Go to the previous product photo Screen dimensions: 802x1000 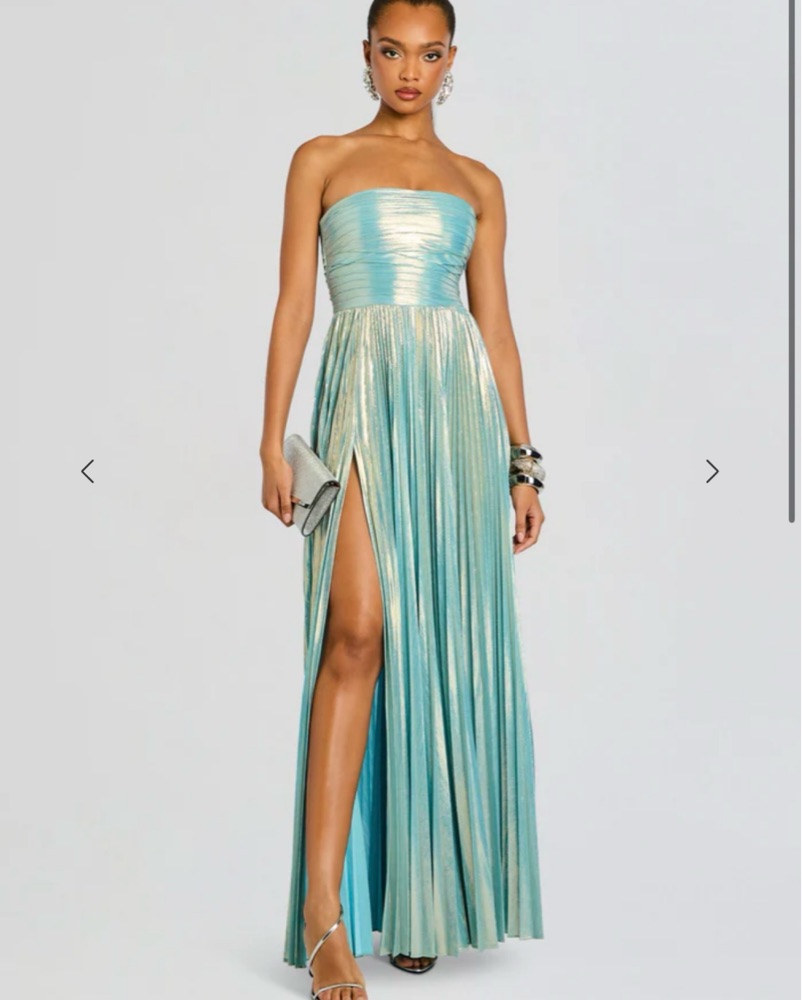pyautogui.click(x=88, y=471)
